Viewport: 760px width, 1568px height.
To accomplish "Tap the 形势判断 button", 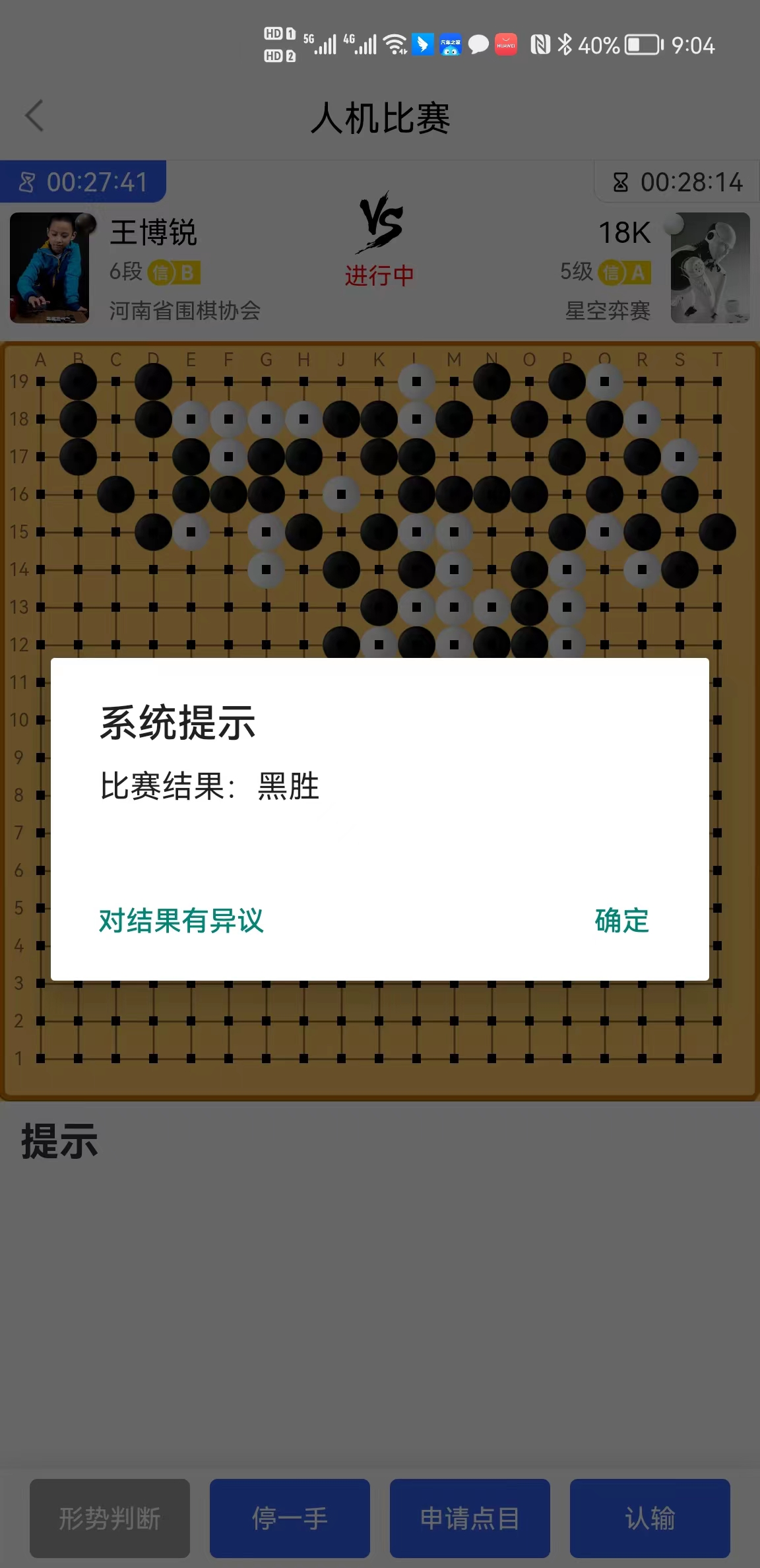I will (x=110, y=1518).
